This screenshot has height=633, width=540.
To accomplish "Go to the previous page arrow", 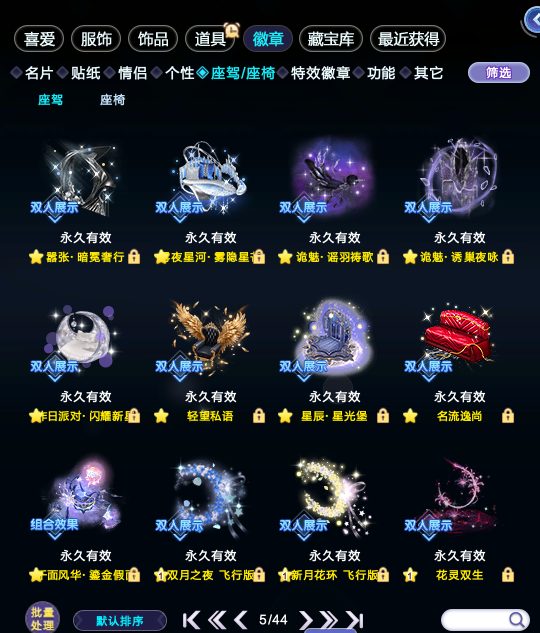I will pyautogui.click(x=241, y=620).
